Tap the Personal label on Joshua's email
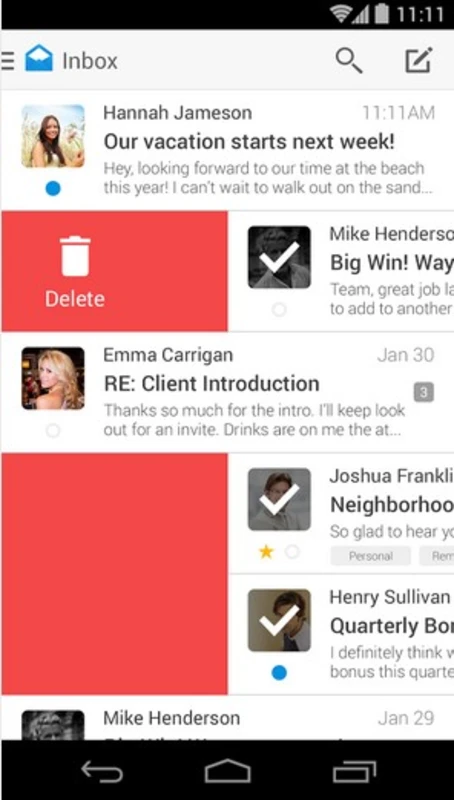 370,556
